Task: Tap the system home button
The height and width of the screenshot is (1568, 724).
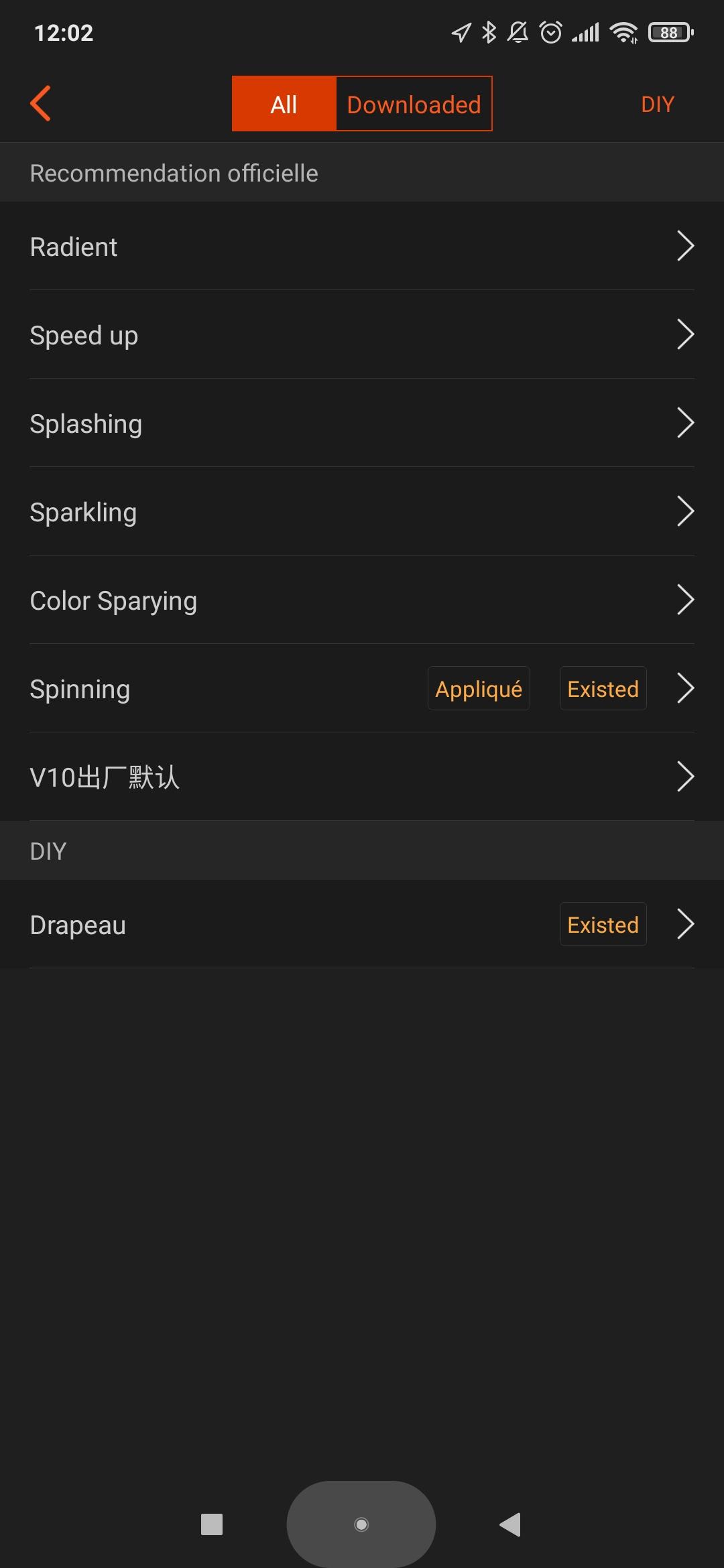Action: pyautogui.click(x=361, y=1524)
